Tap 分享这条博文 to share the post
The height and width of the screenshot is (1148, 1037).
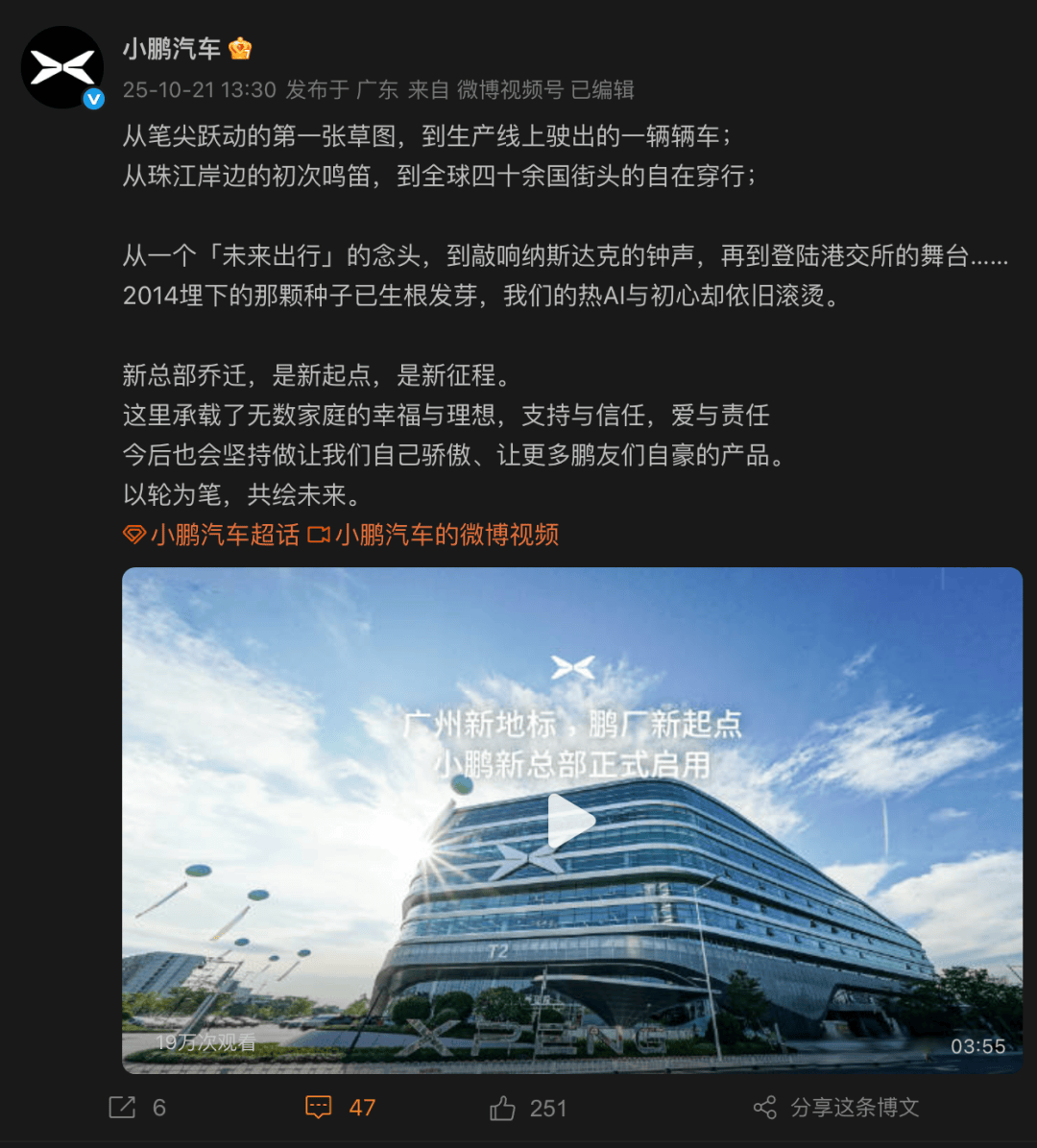click(835, 1108)
